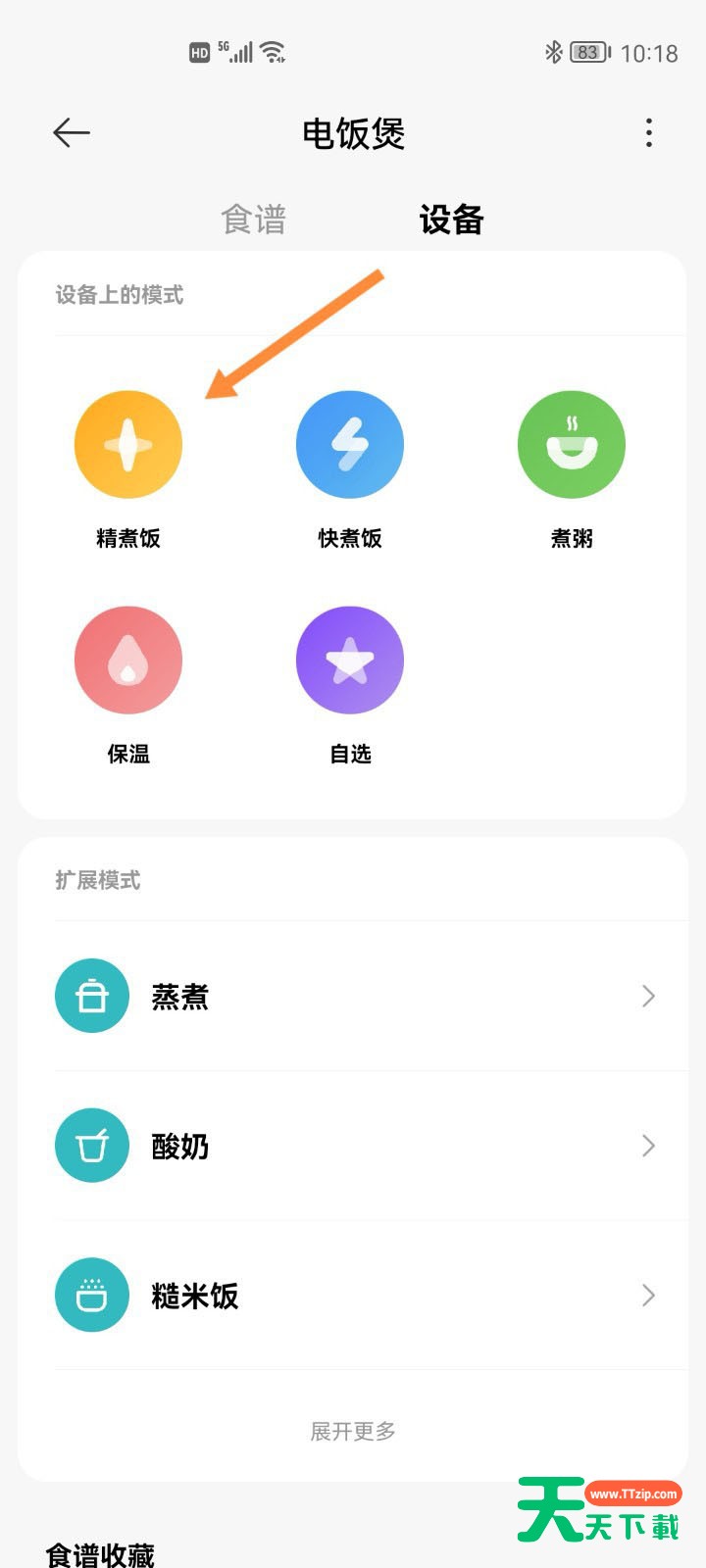
Task: Expand the list with 展开更多
Action: (353, 1431)
